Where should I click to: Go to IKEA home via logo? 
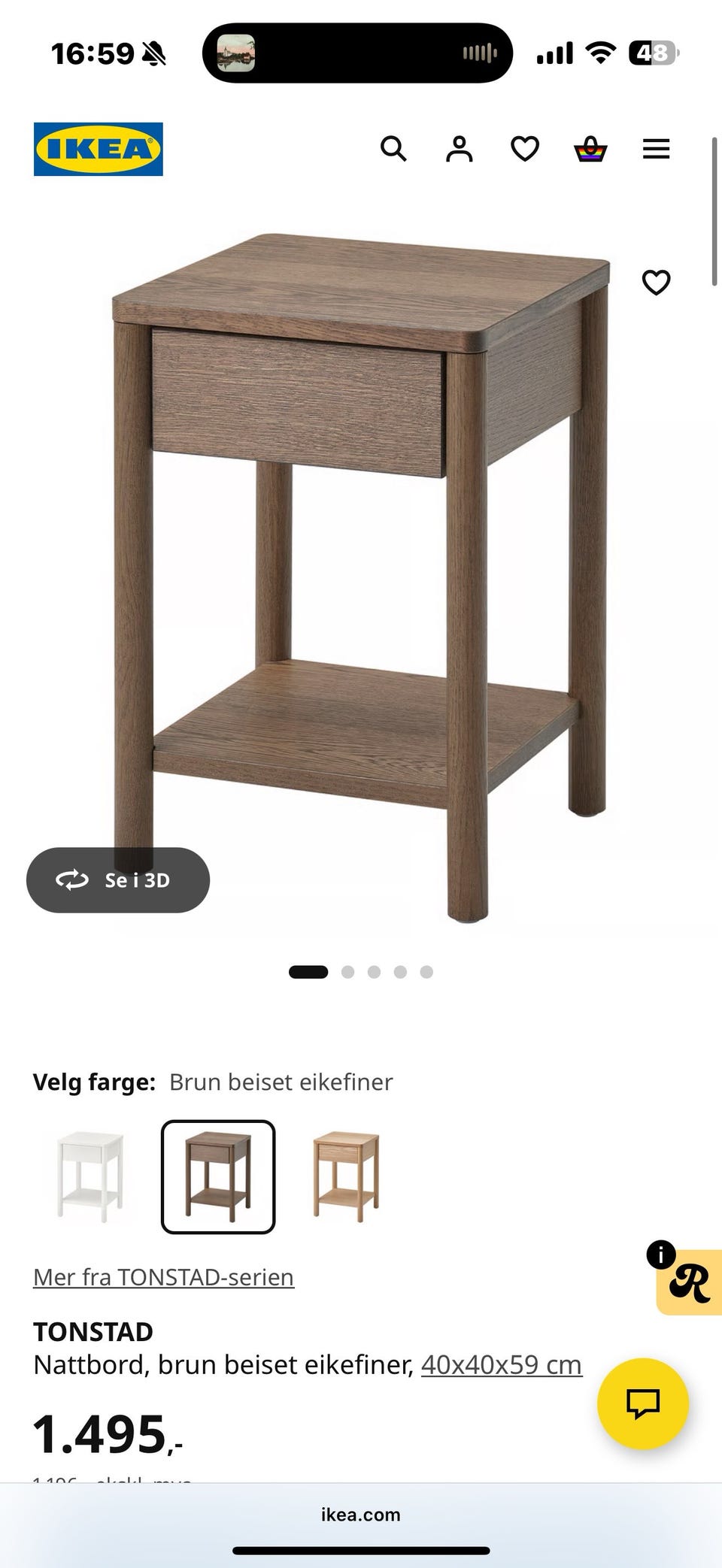click(x=99, y=149)
